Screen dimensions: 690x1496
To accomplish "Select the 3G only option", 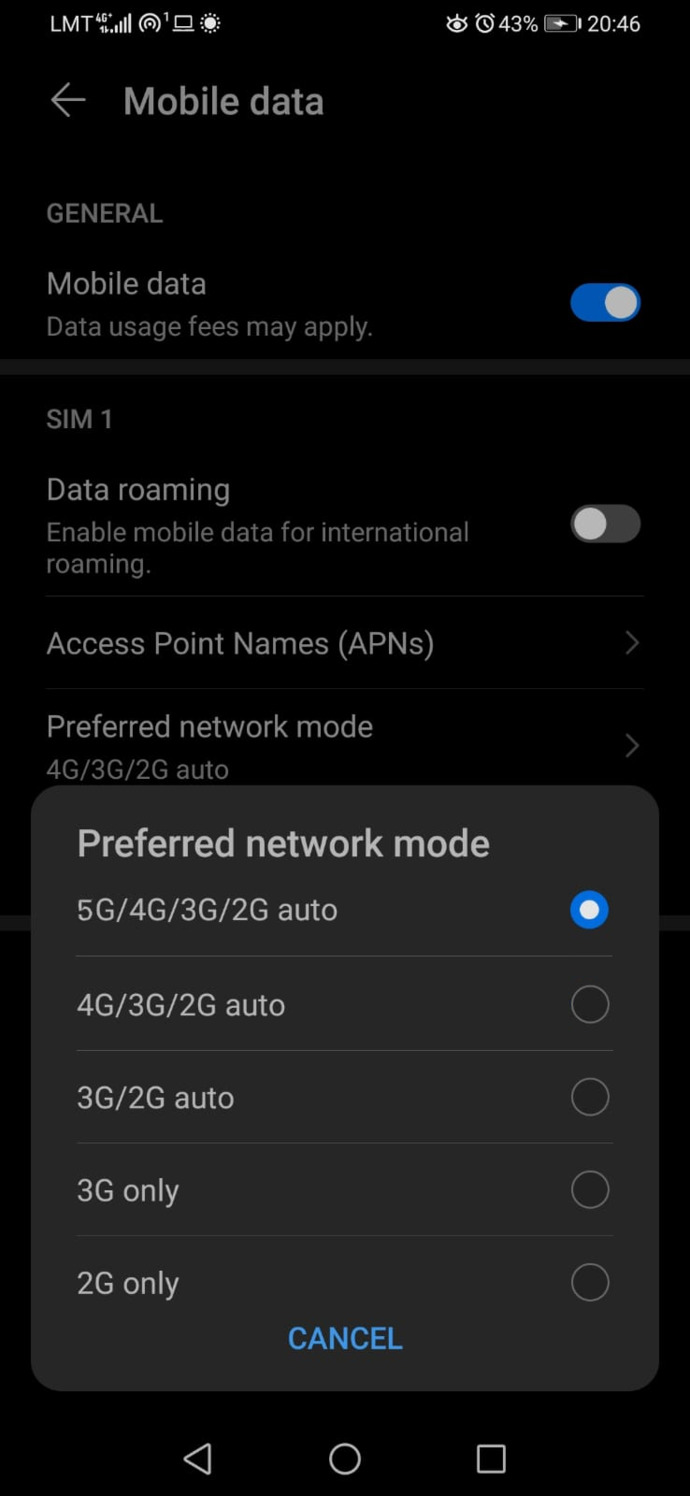I will [x=344, y=1190].
